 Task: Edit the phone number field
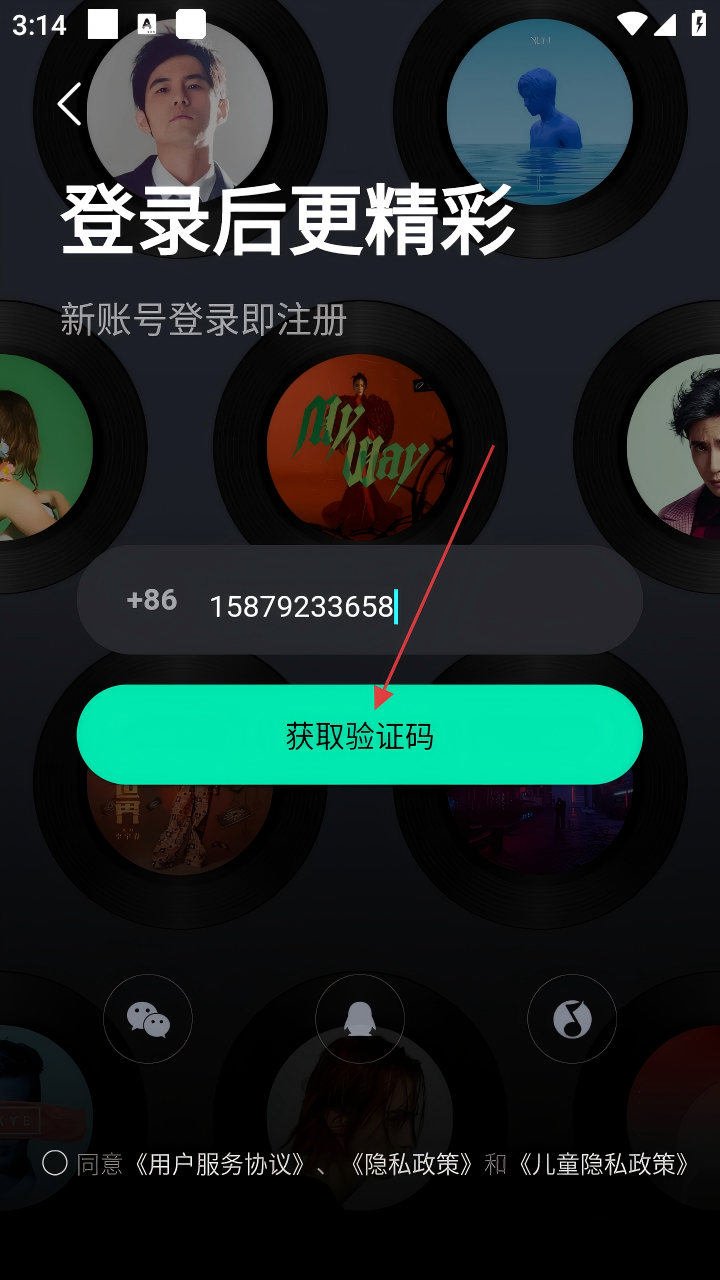coord(400,606)
